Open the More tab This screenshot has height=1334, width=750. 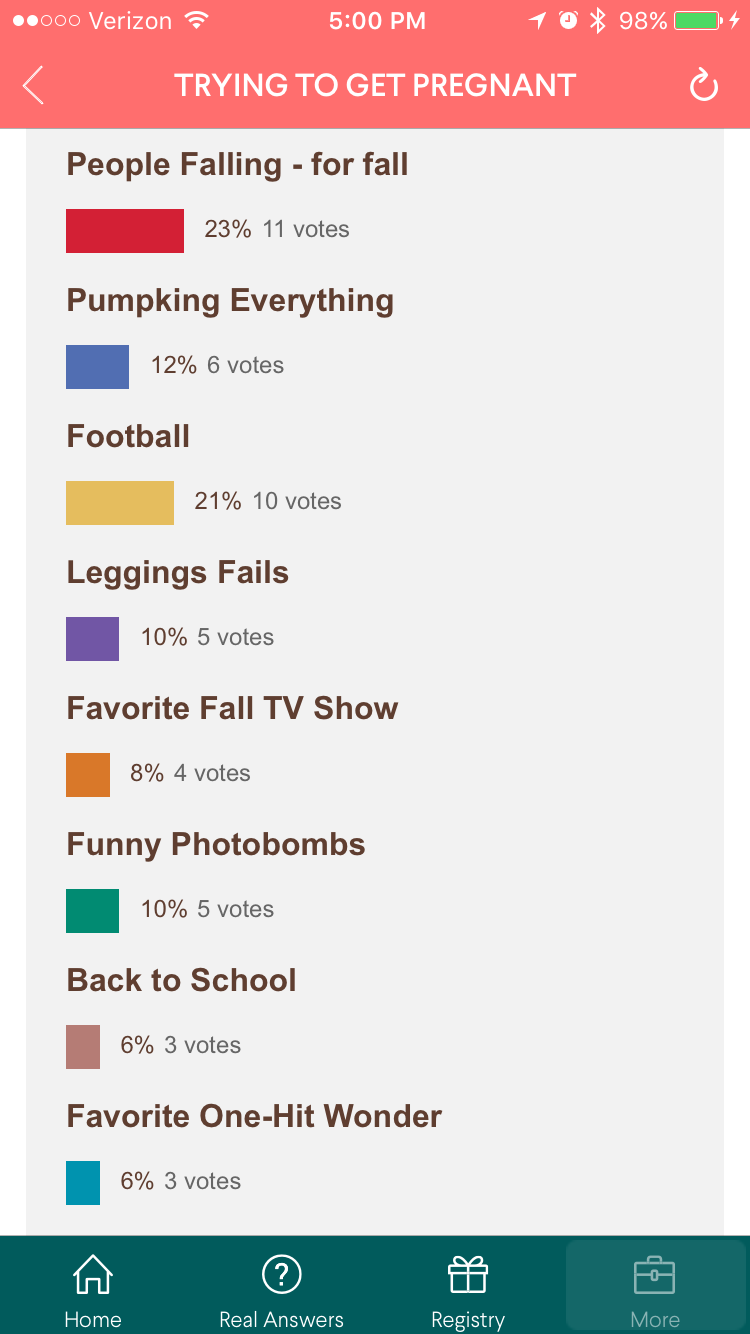coord(655,1290)
